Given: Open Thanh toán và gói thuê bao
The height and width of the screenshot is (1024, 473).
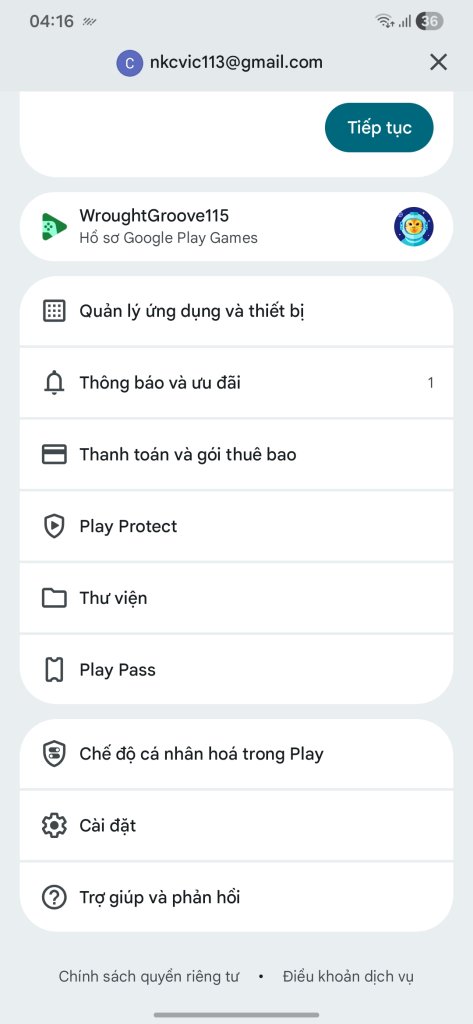Looking at the screenshot, I should click(236, 455).
